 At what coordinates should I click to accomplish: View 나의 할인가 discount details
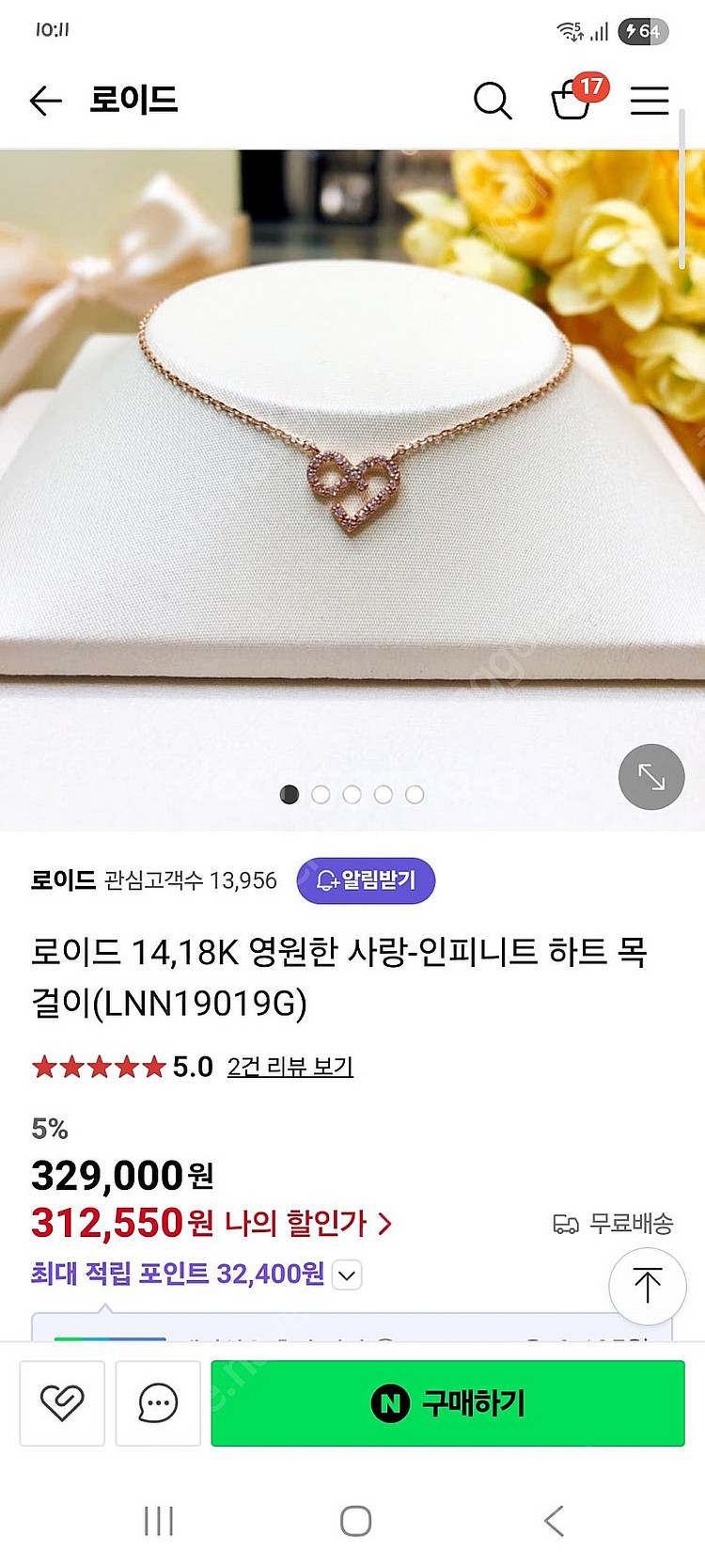tap(307, 1223)
